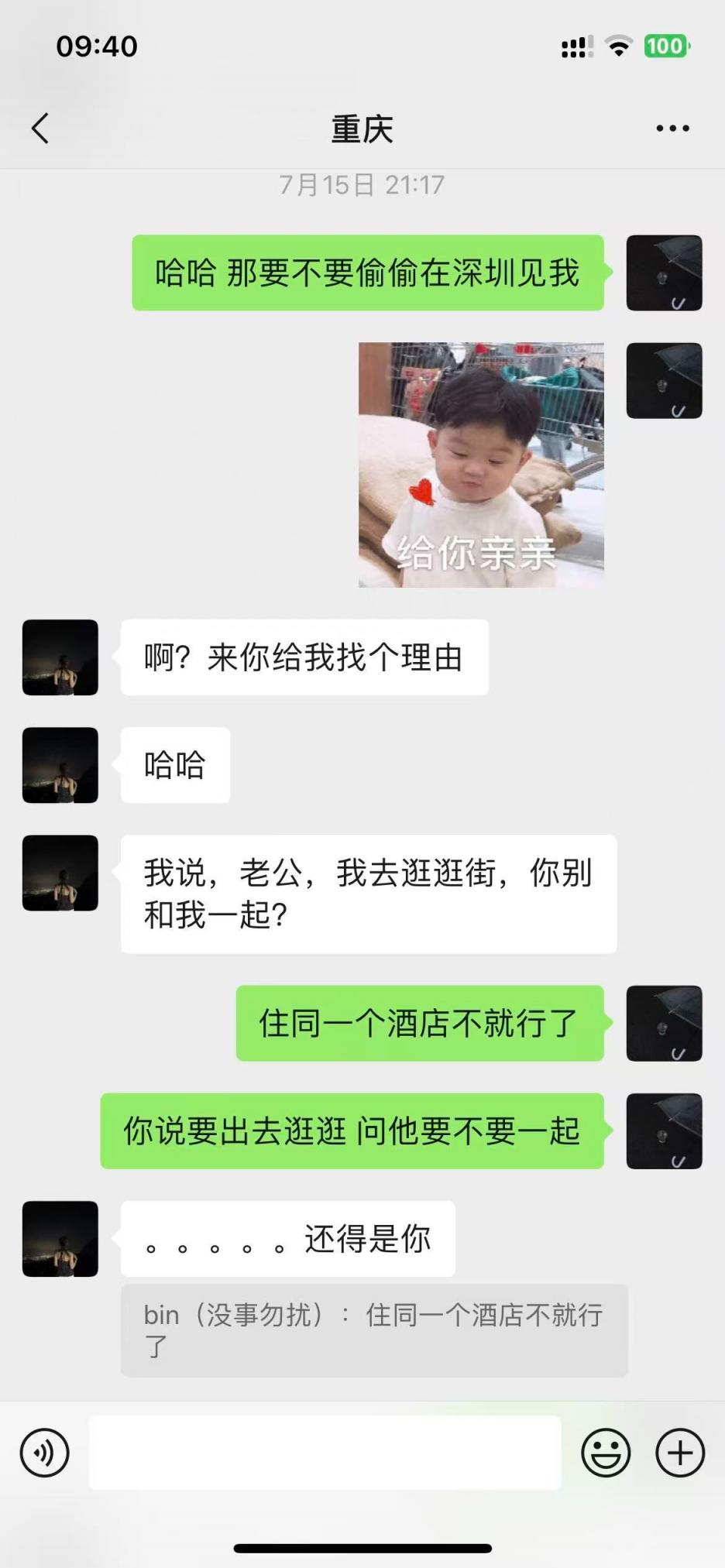Image resolution: width=725 pixels, height=1568 pixels.
Task: Go back from the 重庆 chat
Action: 40,129
